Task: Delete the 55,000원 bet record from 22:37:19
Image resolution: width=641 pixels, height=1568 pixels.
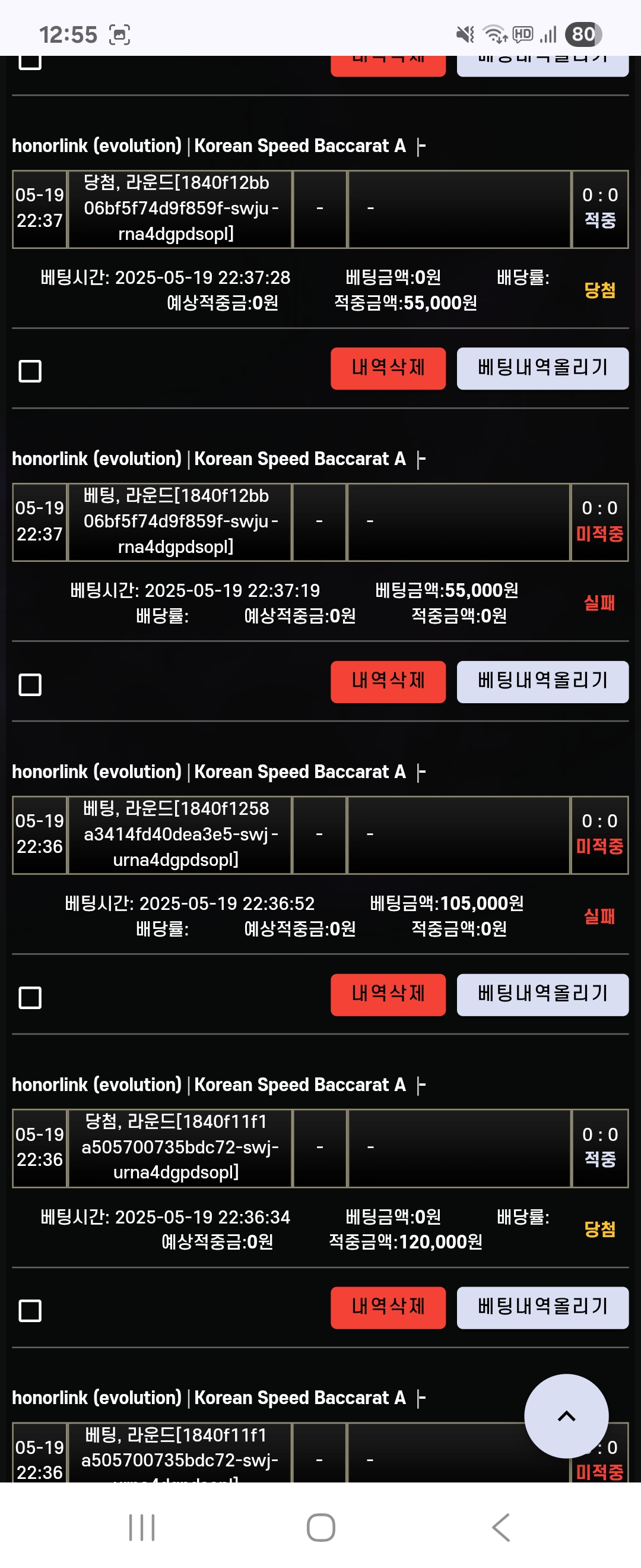Action: click(x=388, y=681)
